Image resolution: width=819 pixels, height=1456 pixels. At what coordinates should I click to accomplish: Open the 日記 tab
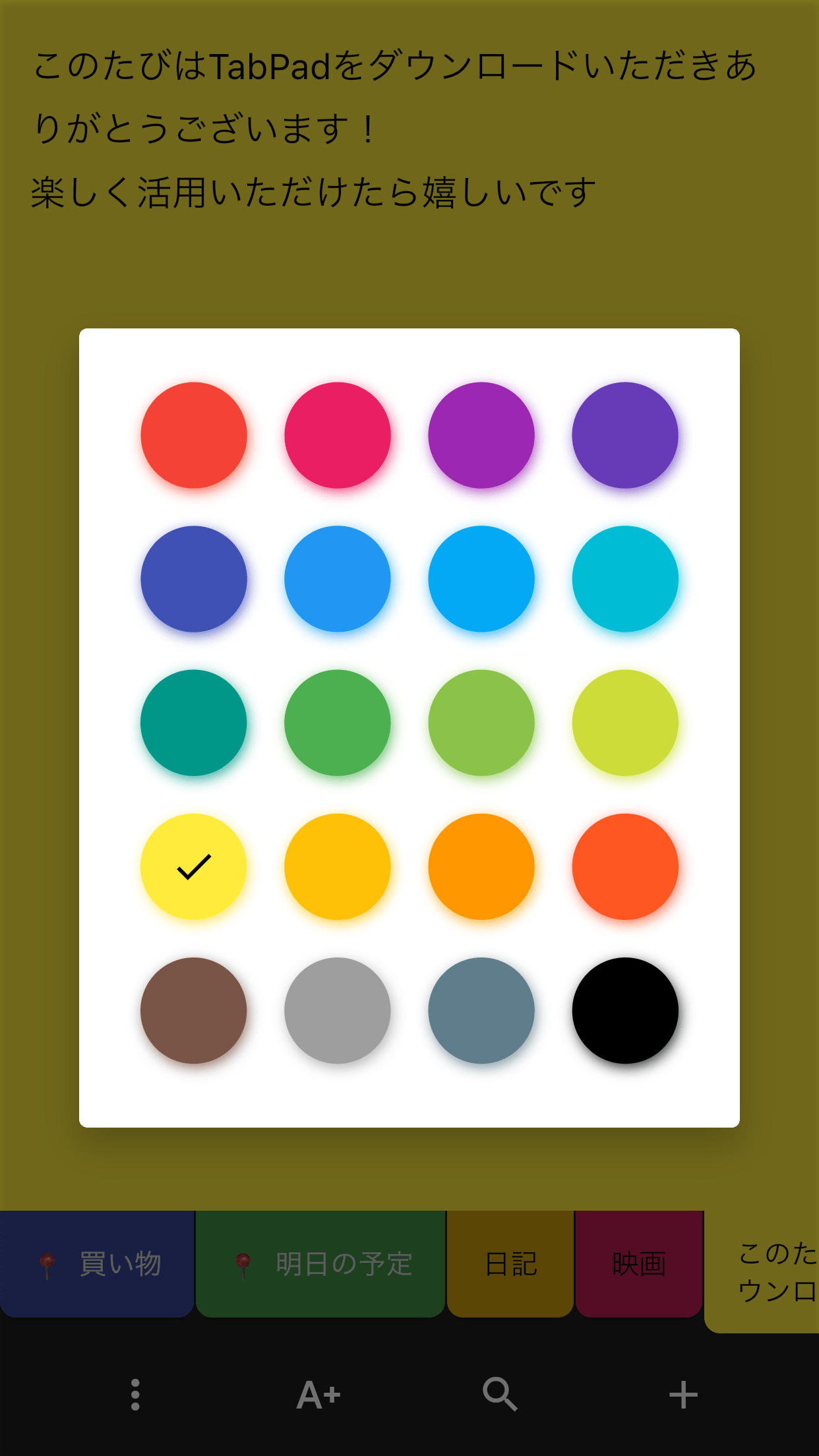(510, 1263)
